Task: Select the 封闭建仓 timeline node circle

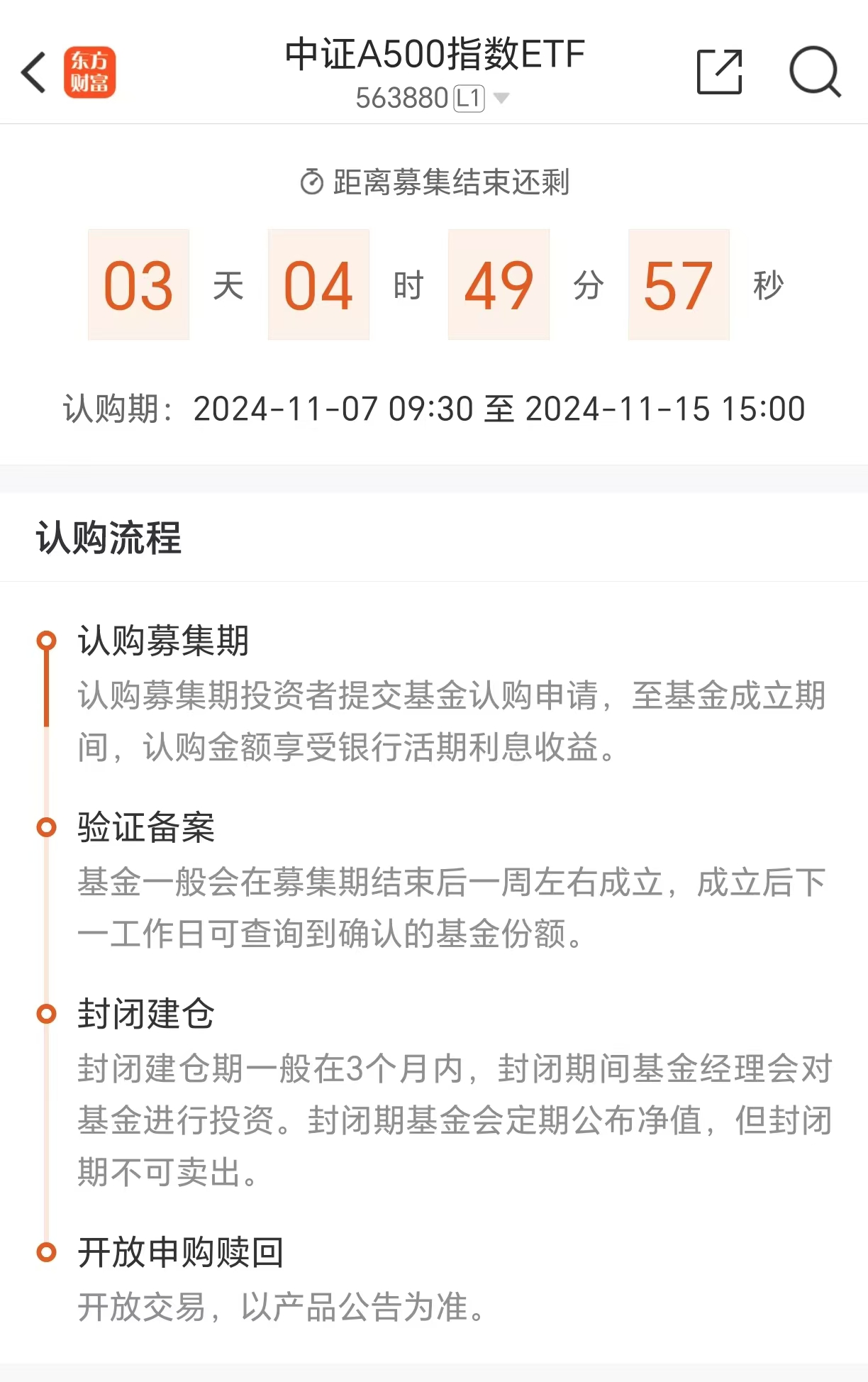Action: click(47, 1015)
